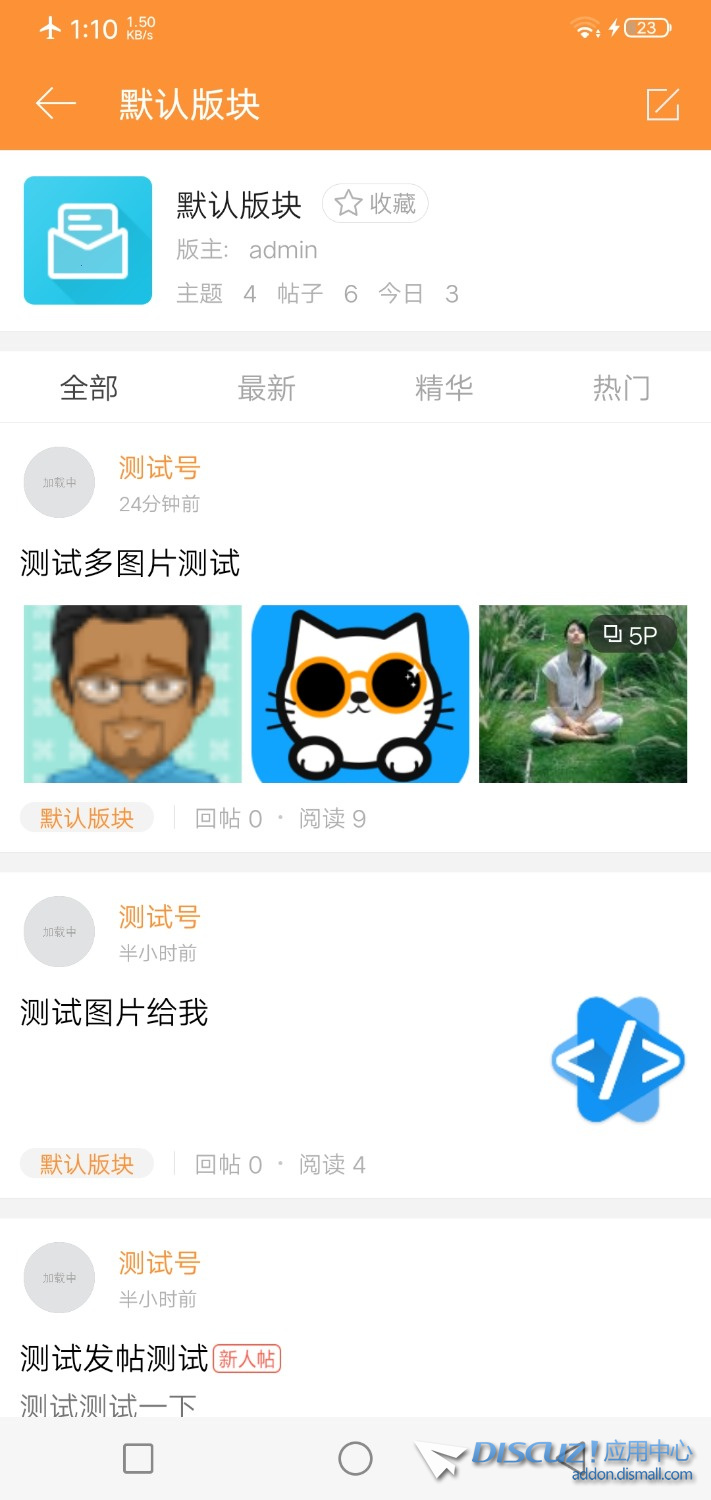Open 测试号 profile on the 24分钟前 post
This screenshot has width=711, height=1500.
point(159,467)
